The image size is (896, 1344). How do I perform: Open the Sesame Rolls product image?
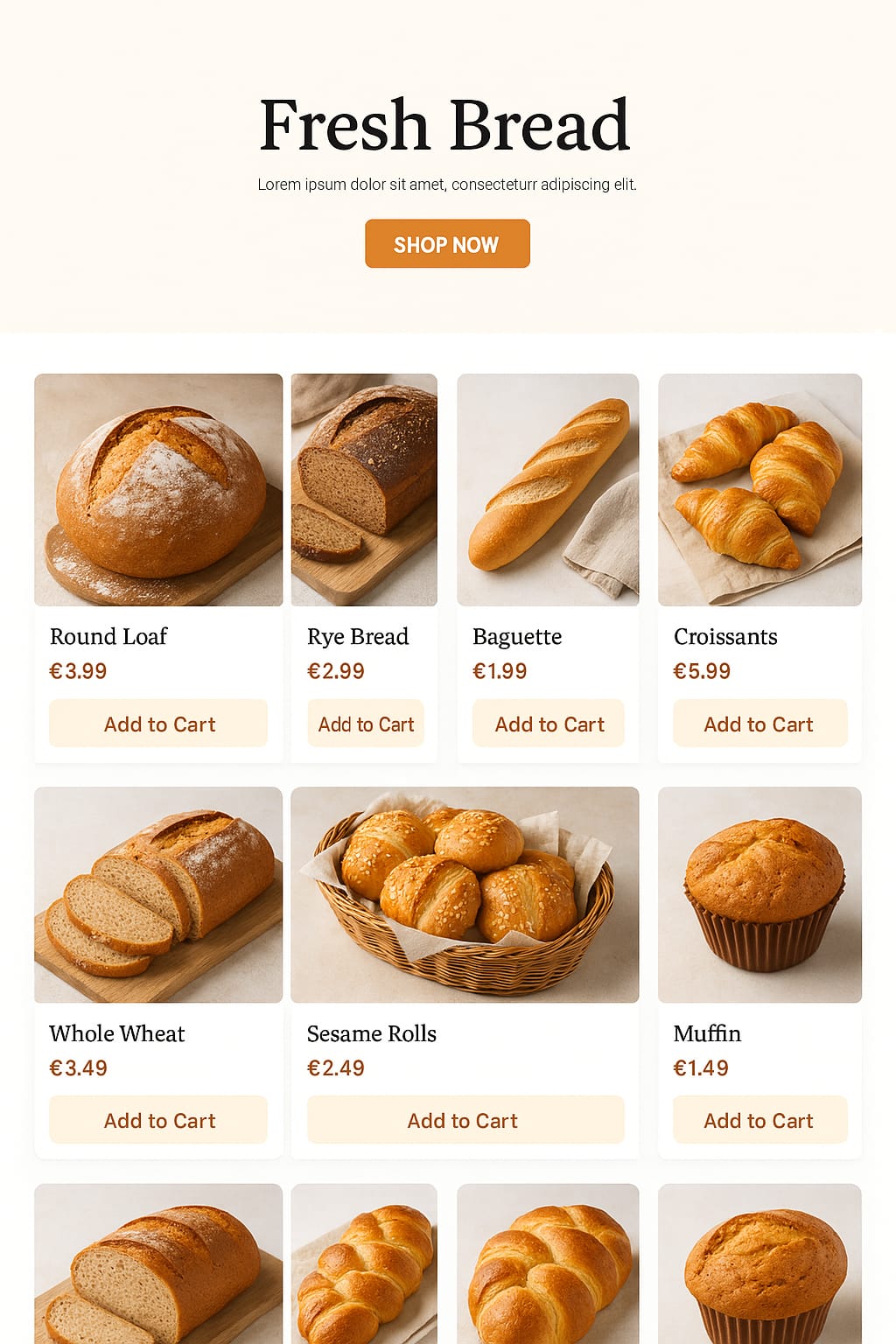click(x=465, y=894)
